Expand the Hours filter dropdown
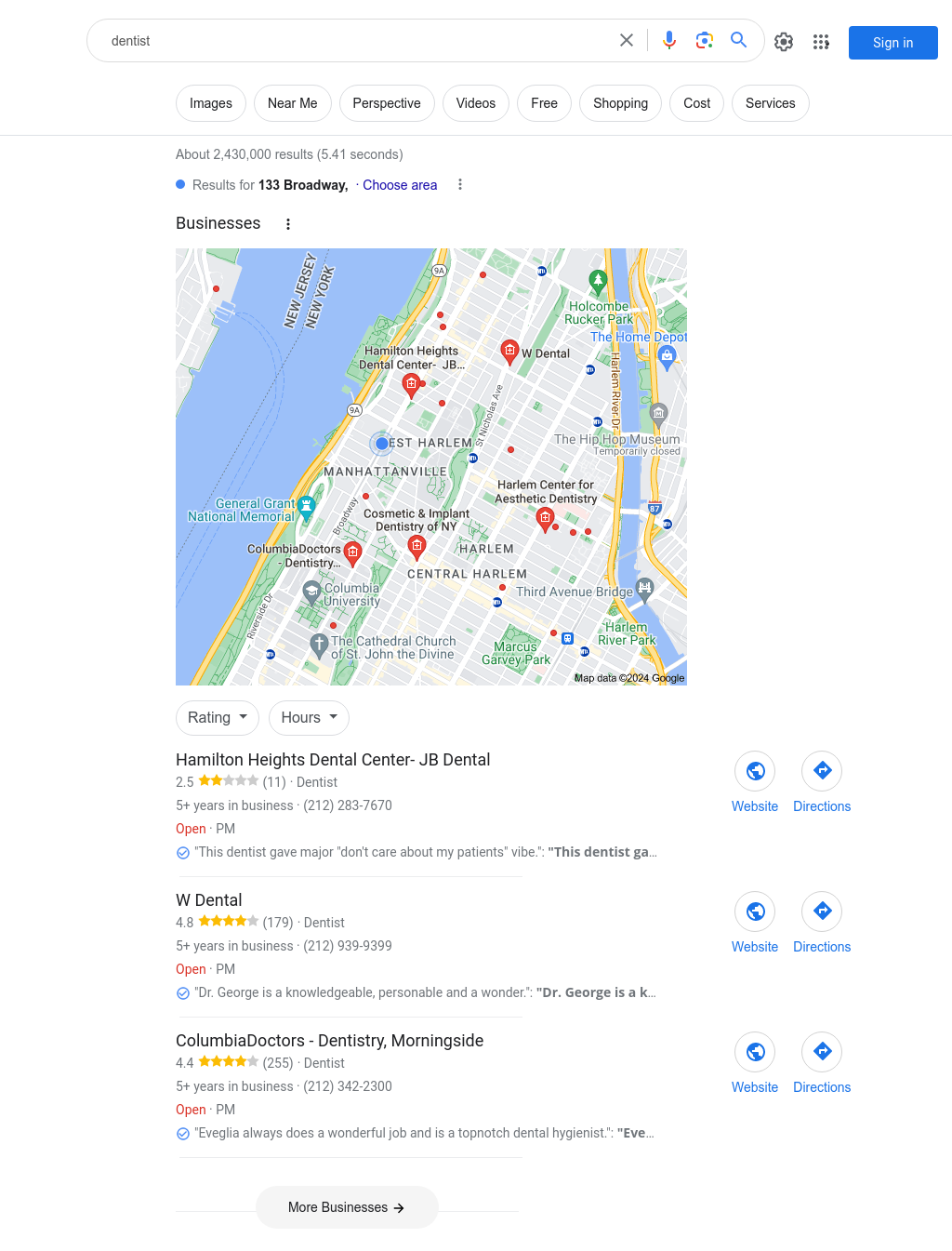This screenshot has height=1251, width=952. click(309, 718)
